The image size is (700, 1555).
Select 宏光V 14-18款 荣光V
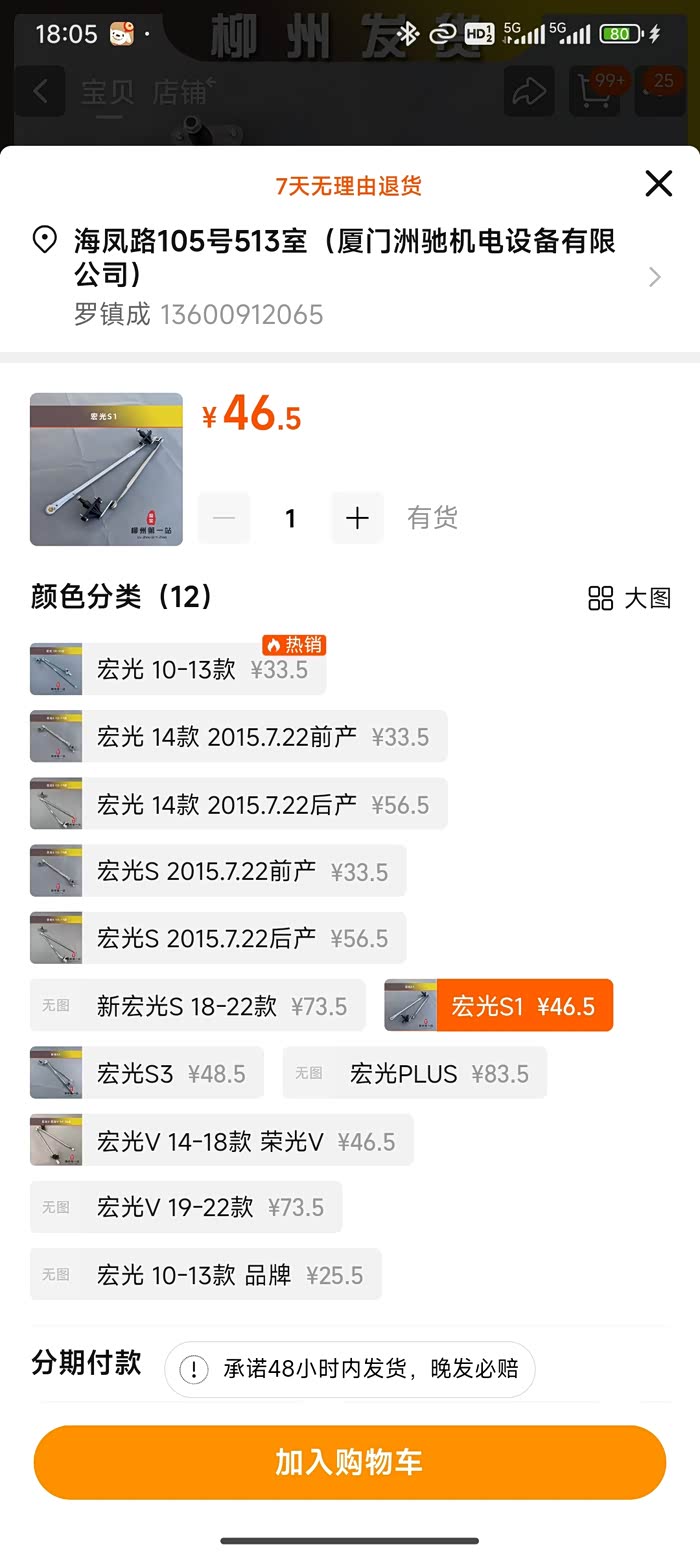tap(222, 1141)
